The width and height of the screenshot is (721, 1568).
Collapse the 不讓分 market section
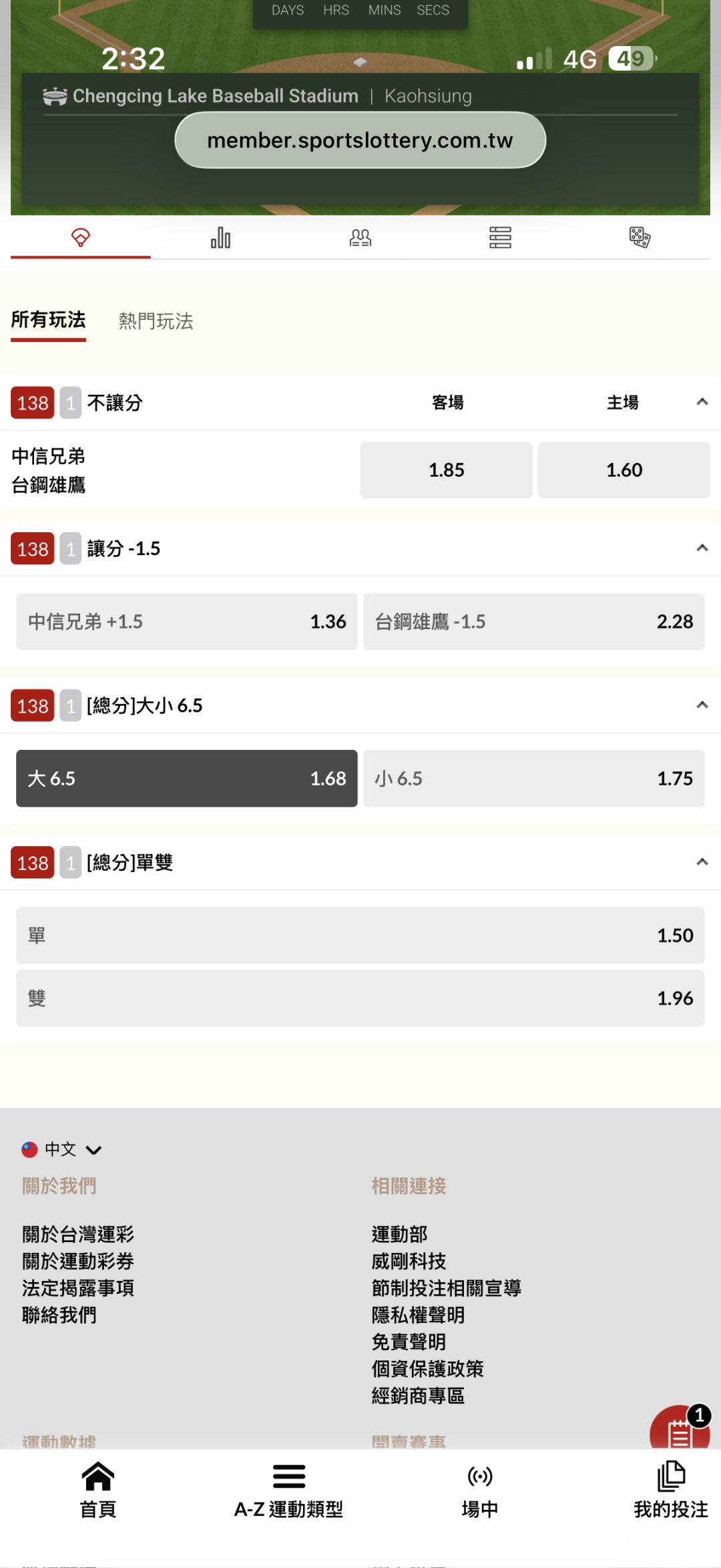[702, 402]
